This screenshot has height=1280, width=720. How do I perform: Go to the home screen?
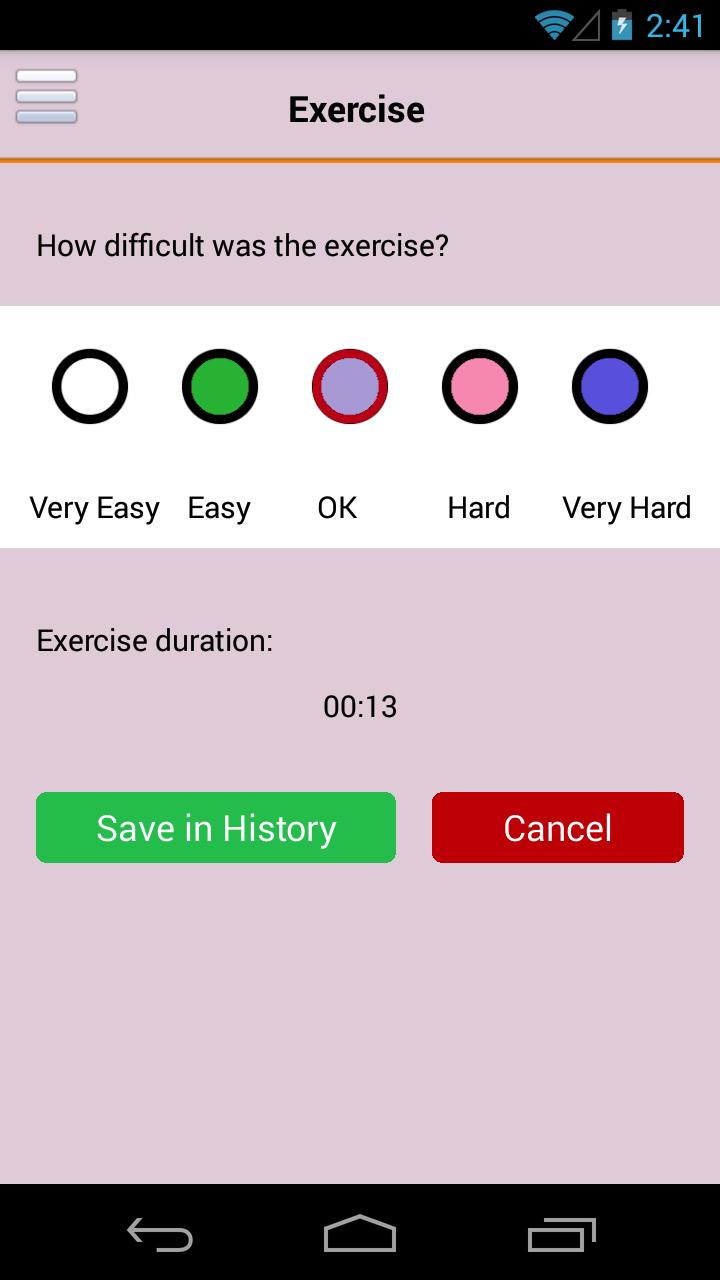(x=360, y=1234)
